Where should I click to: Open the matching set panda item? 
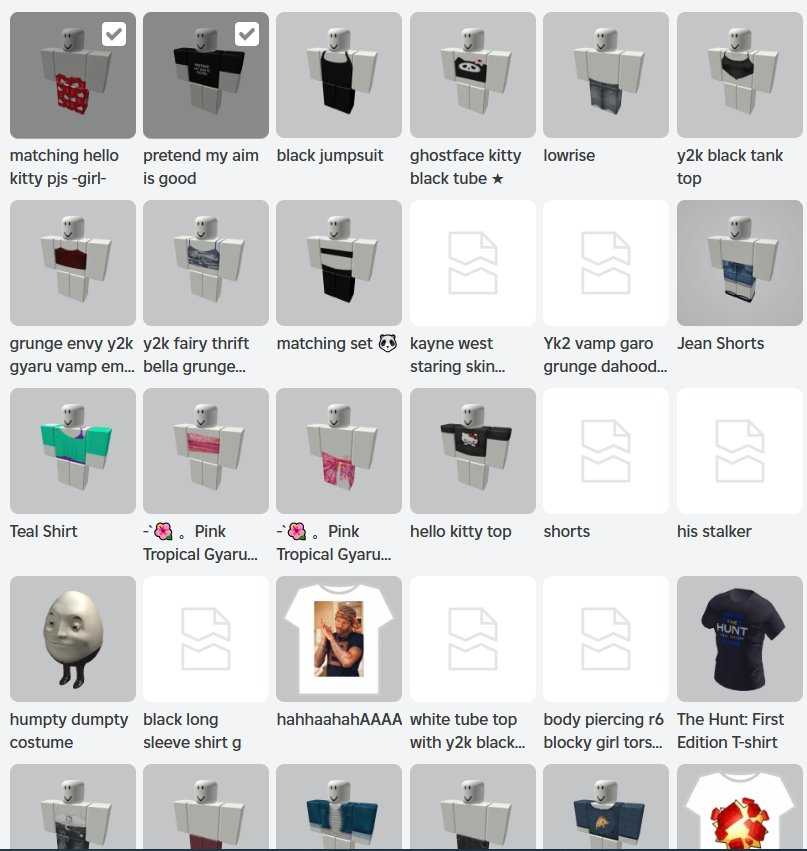coord(339,263)
